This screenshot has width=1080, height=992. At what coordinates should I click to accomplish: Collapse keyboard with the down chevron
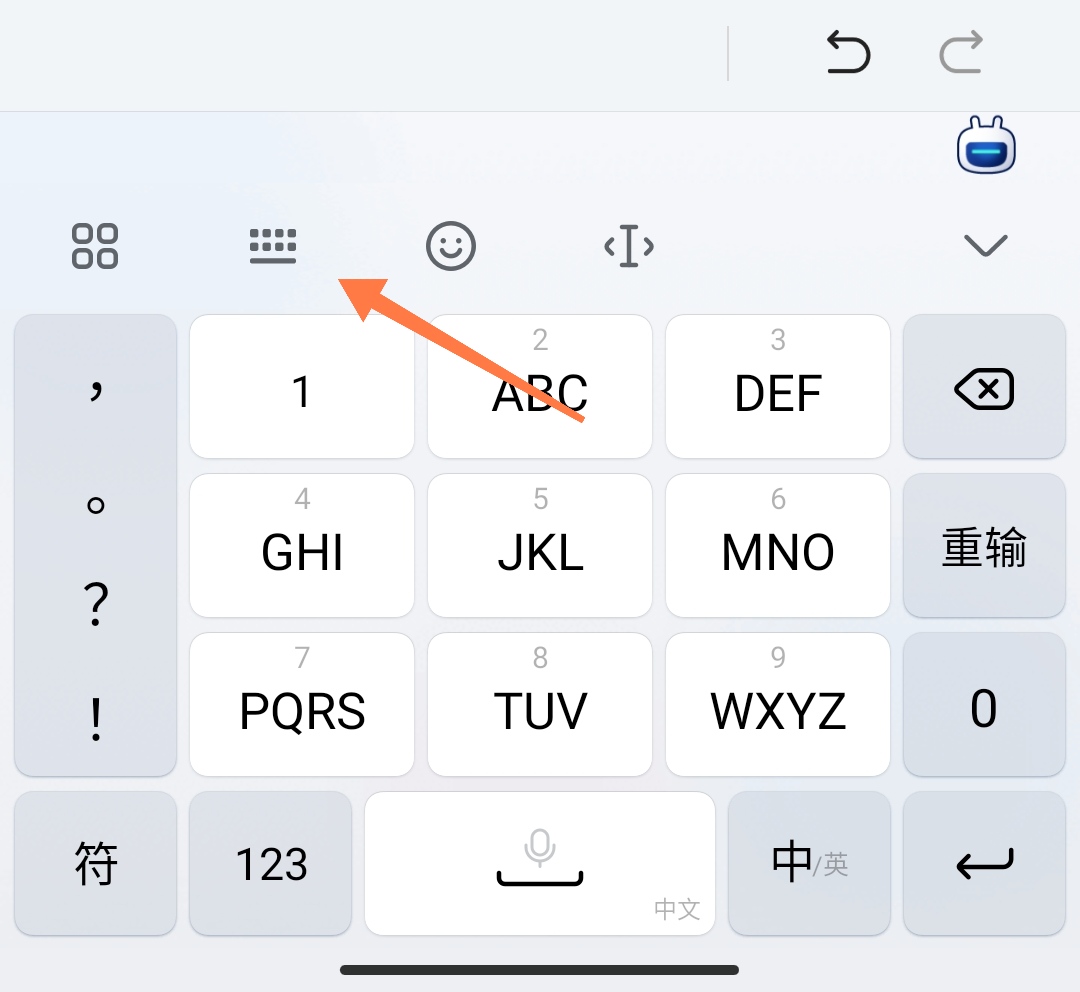pyautogui.click(x=985, y=246)
